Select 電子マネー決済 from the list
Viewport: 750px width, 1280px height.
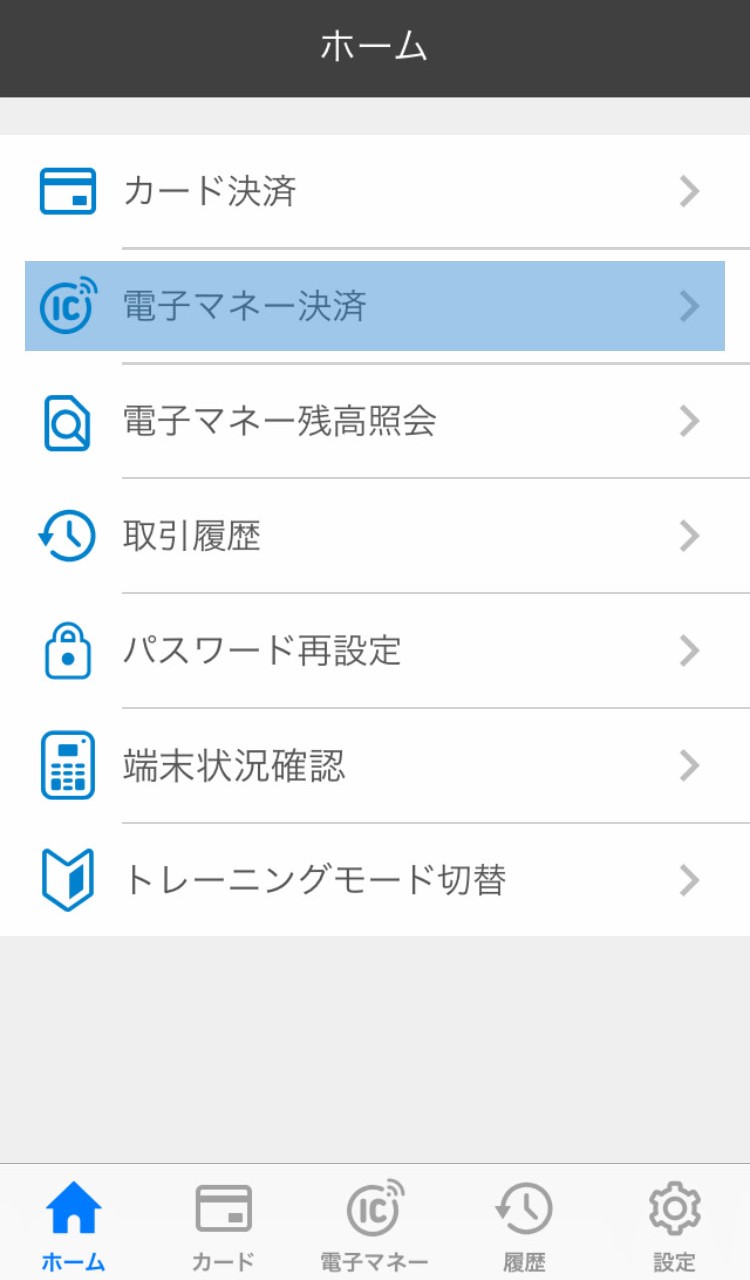(375, 306)
